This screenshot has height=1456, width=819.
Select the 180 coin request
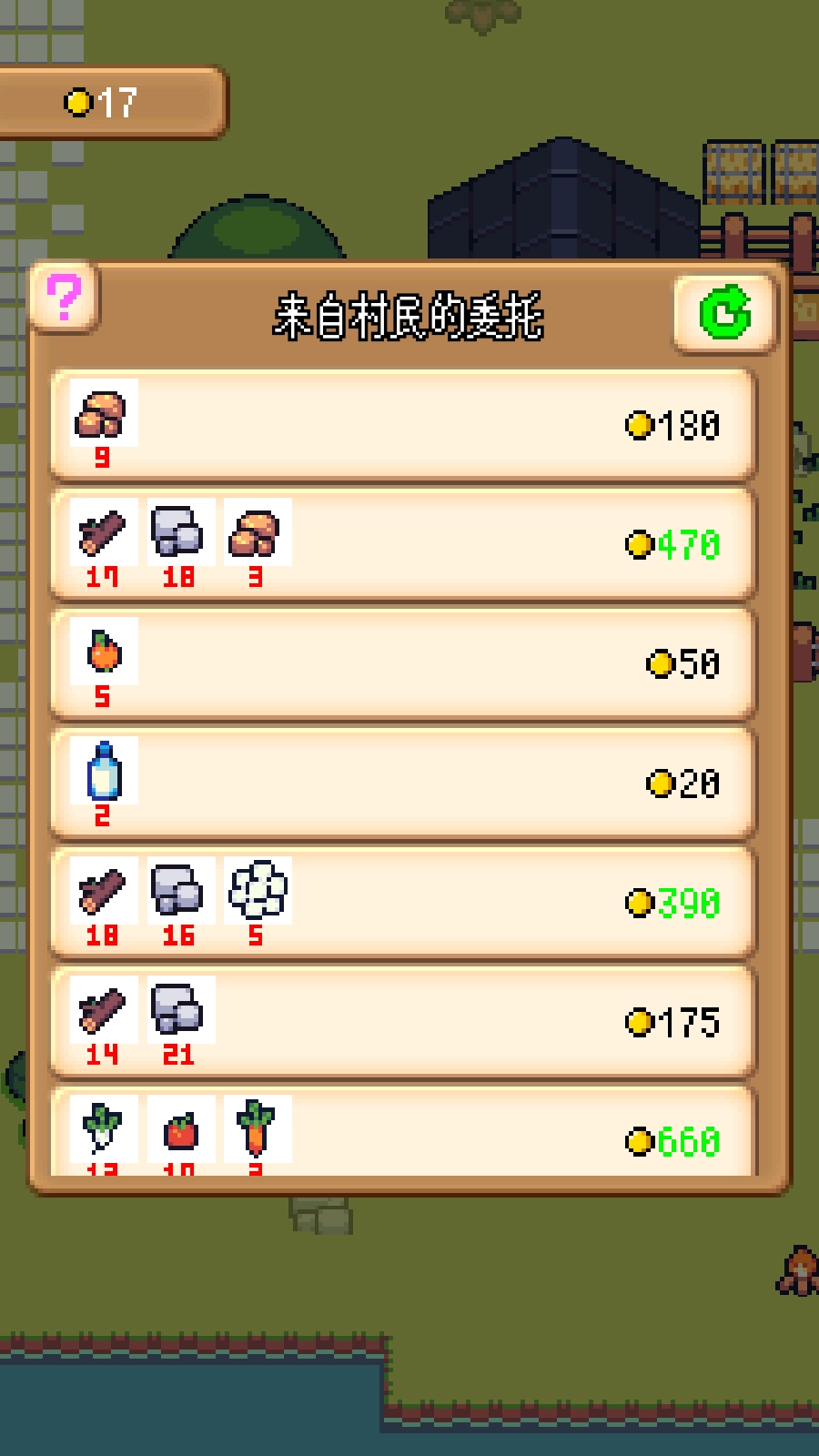point(402,424)
